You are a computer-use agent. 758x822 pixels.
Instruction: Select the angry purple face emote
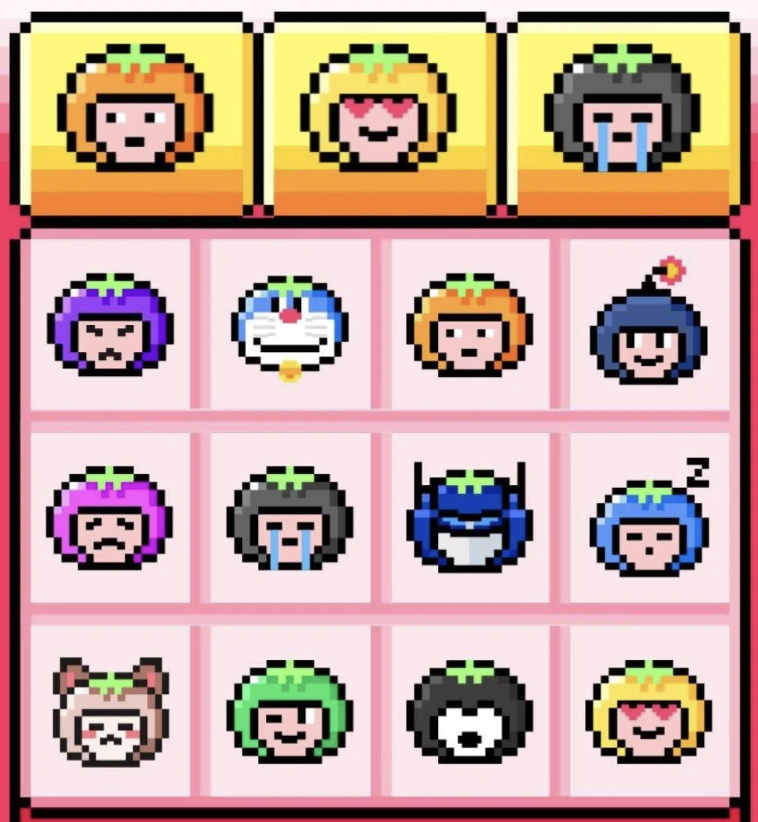coord(110,325)
